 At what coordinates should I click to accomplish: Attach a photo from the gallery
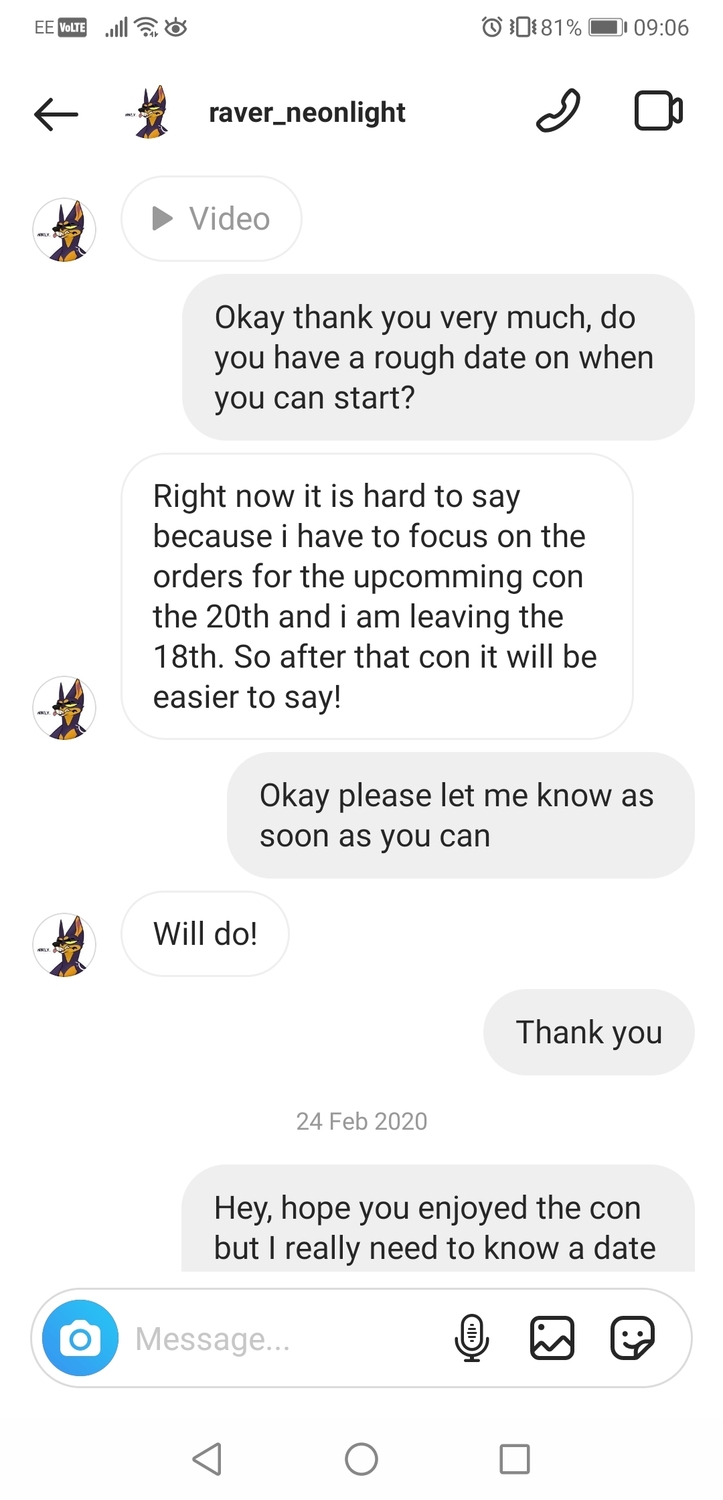(x=552, y=1338)
